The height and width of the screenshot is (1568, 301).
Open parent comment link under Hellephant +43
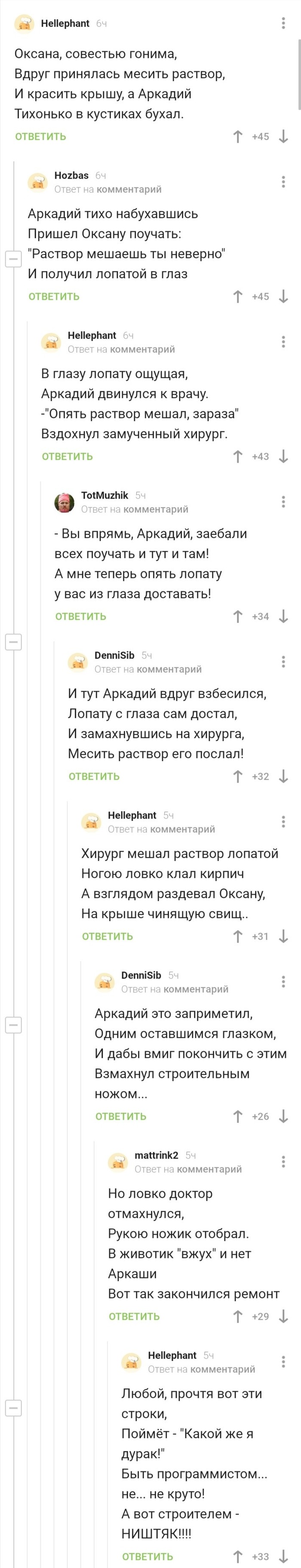click(142, 349)
